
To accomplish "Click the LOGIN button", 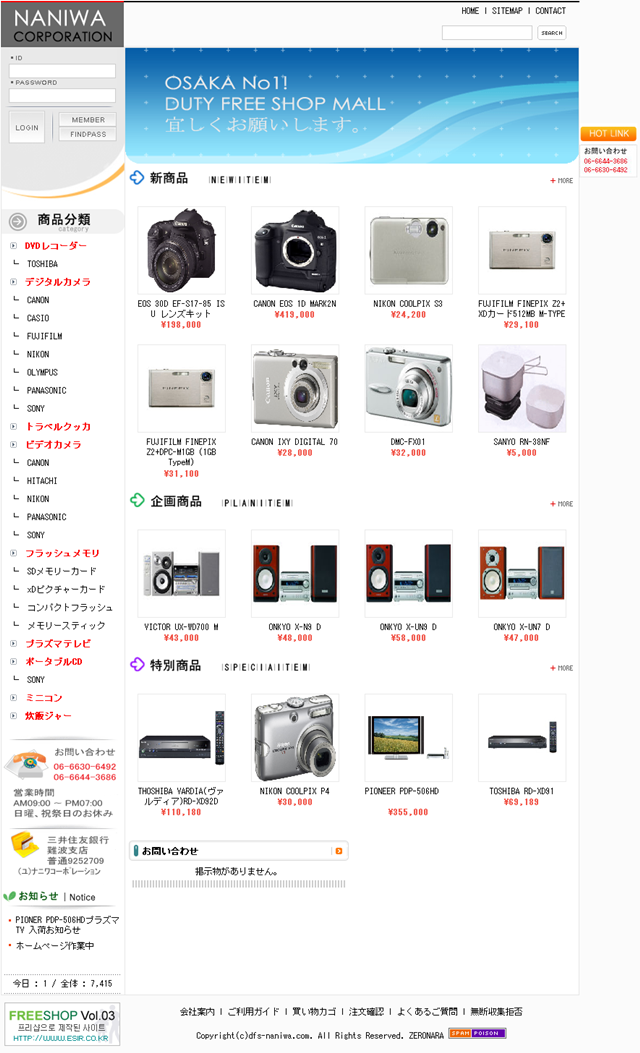I will coord(27,128).
